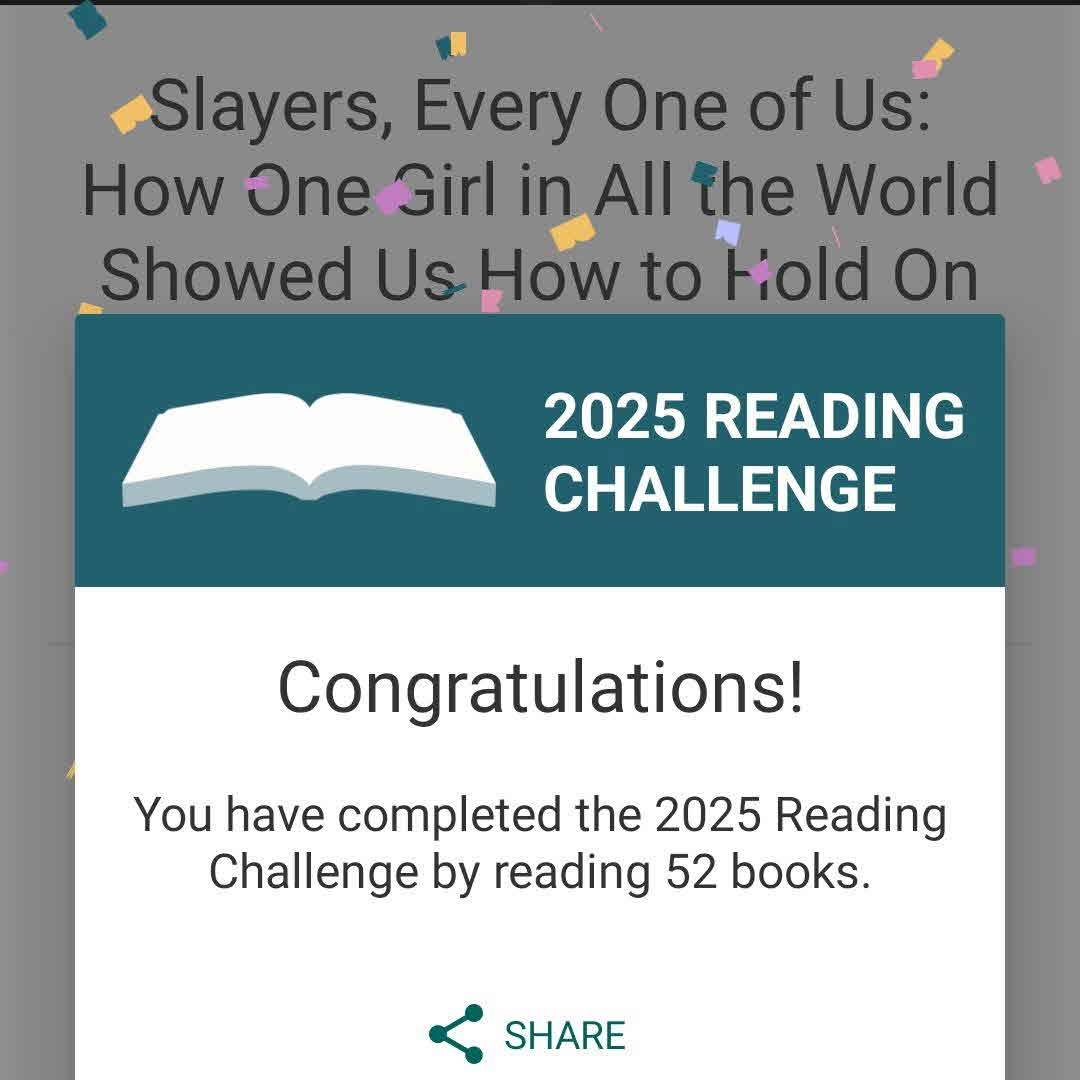Image resolution: width=1080 pixels, height=1080 pixels.
Task: Share the completed 2025 Reading Challenge
Action: click(528, 1035)
